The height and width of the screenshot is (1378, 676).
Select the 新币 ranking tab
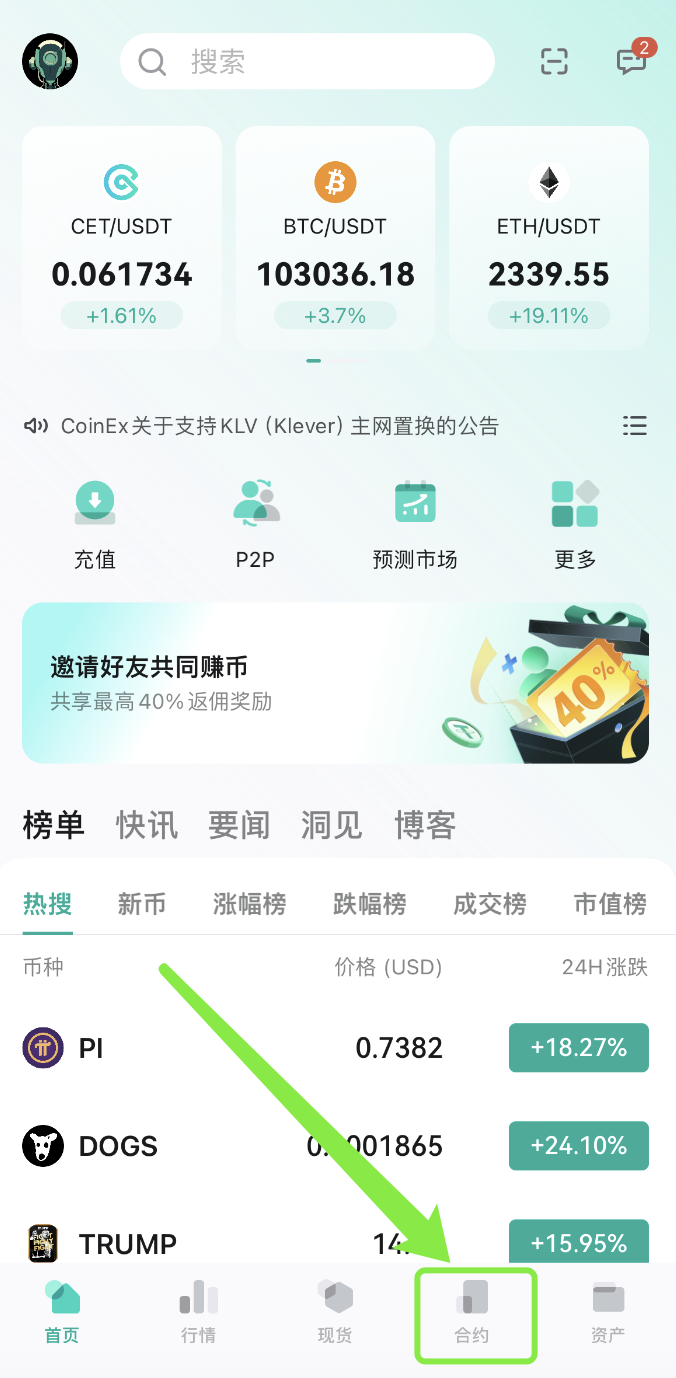(x=142, y=904)
